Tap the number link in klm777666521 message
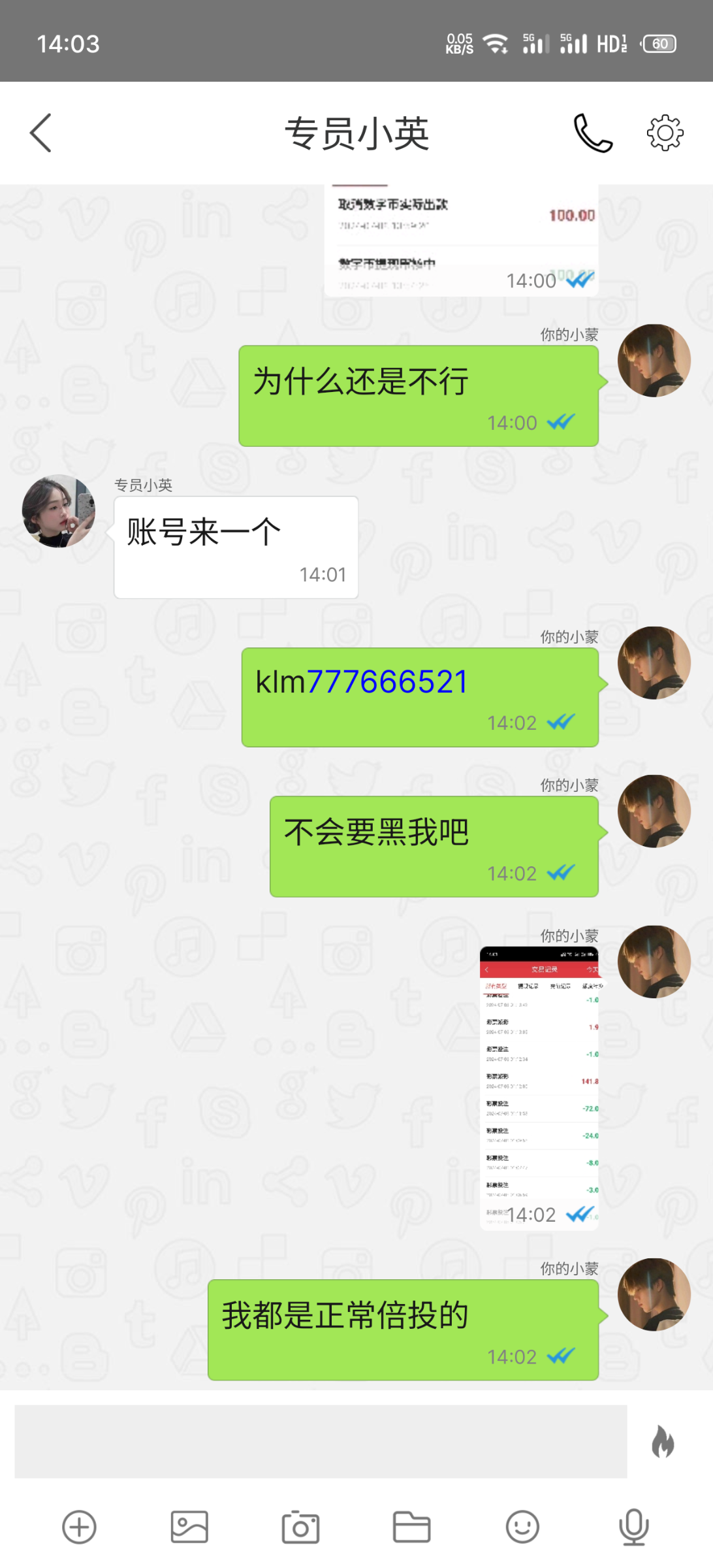713x1568 pixels. 387,682
